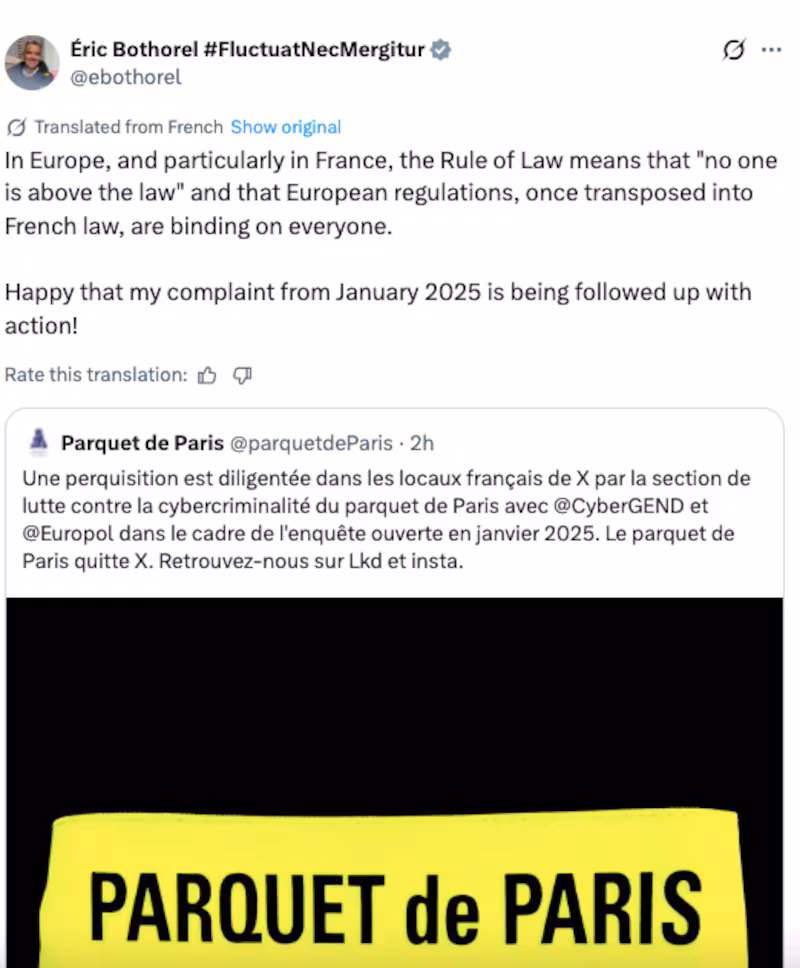Rate this translation thumbs up
The width and height of the screenshot is (800, 968).
coord(207,375)
